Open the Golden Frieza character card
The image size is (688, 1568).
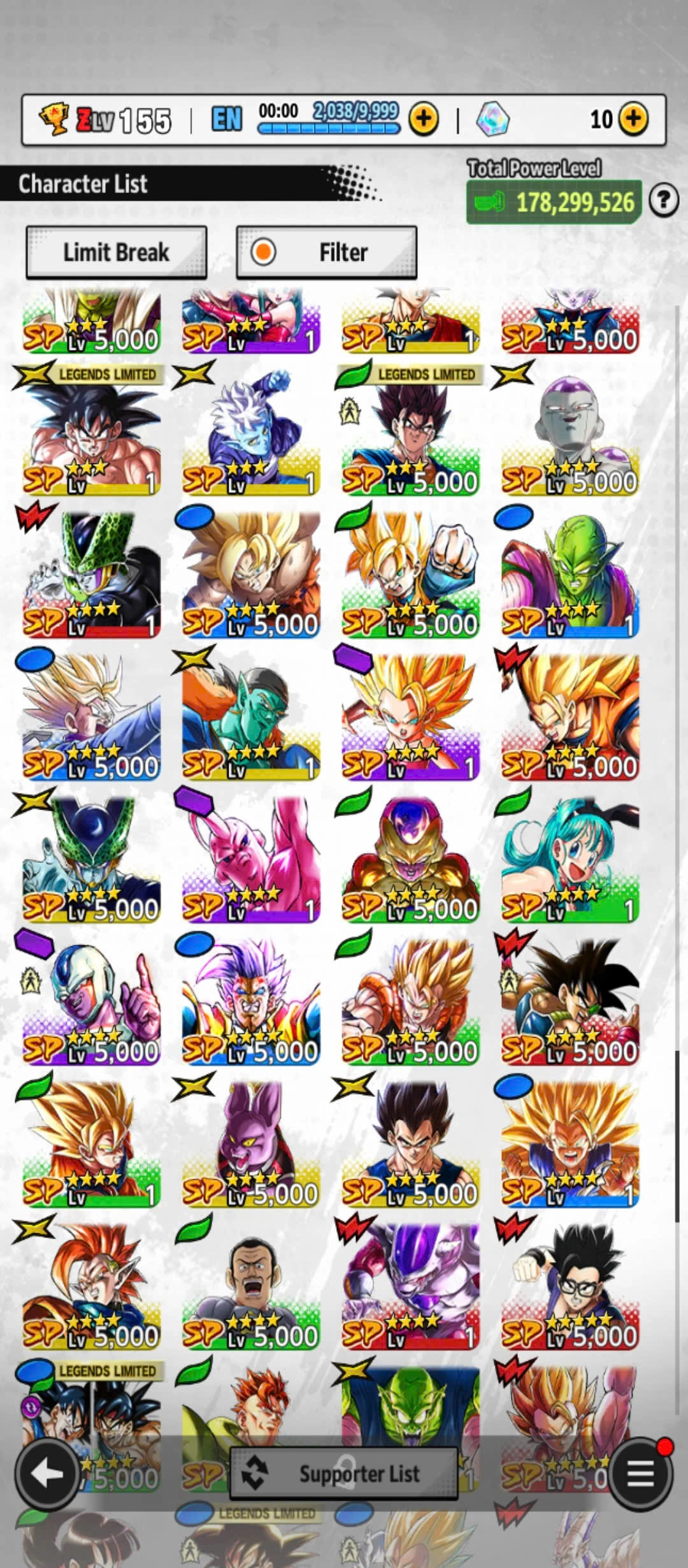point(410,857)
